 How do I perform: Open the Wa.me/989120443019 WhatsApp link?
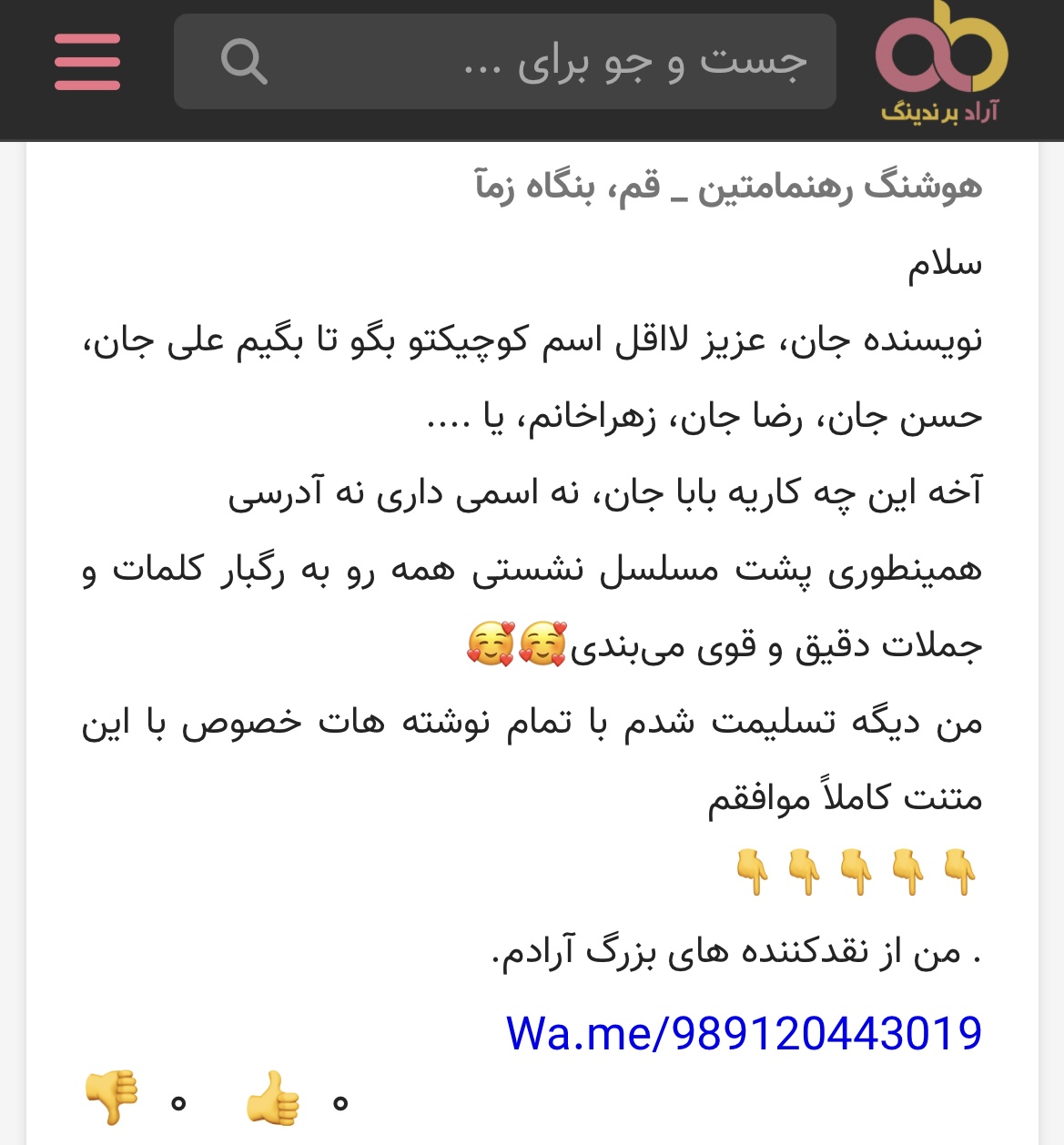tap(744, 1033)
